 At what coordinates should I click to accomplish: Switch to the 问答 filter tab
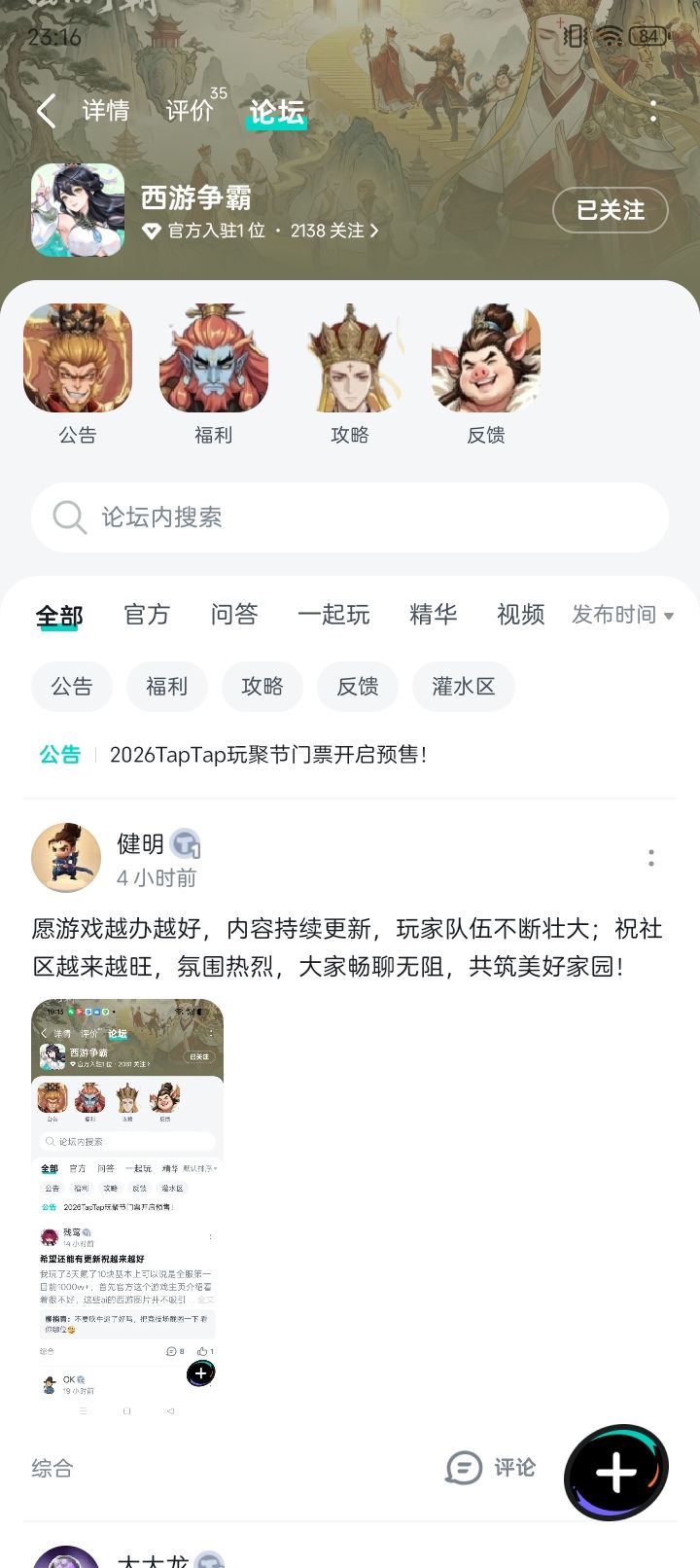pyautogui.click(x=234, y=615)
